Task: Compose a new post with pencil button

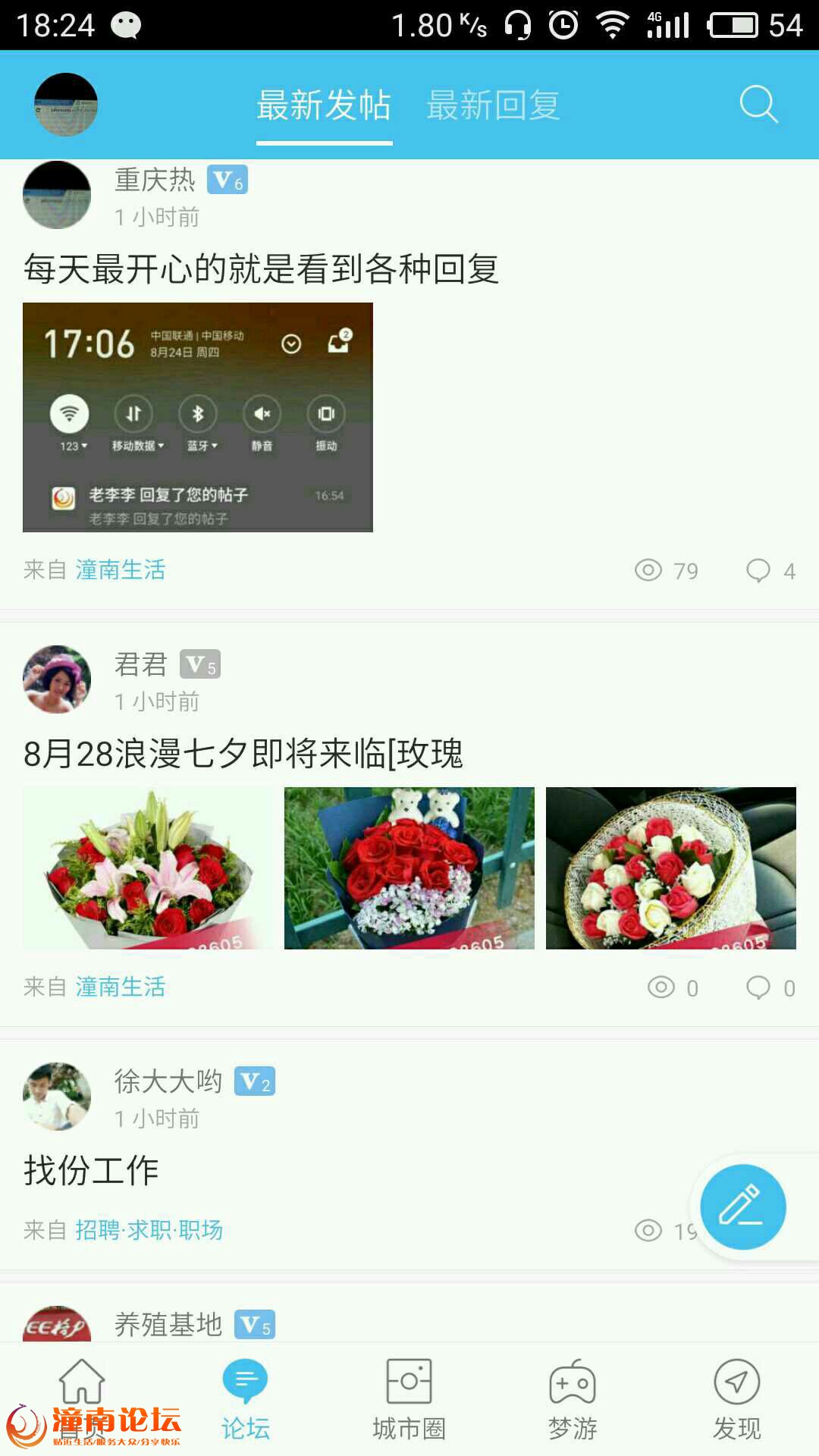Action: (742, 1207)
